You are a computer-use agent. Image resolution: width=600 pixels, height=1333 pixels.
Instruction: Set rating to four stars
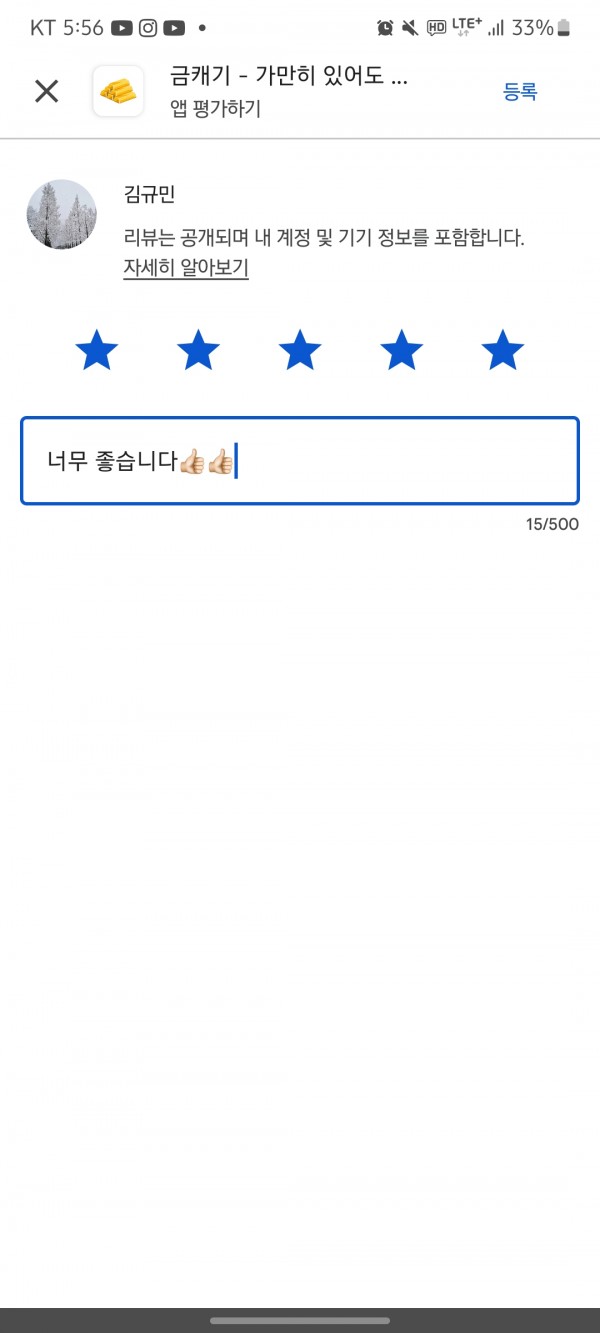(401, 351)
